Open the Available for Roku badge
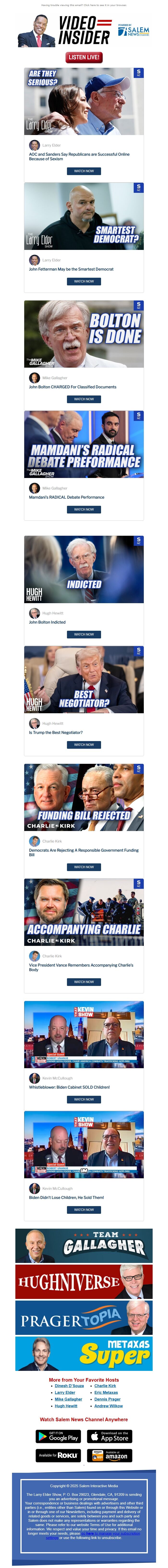168x1568 pixels. coord(58,1455)
